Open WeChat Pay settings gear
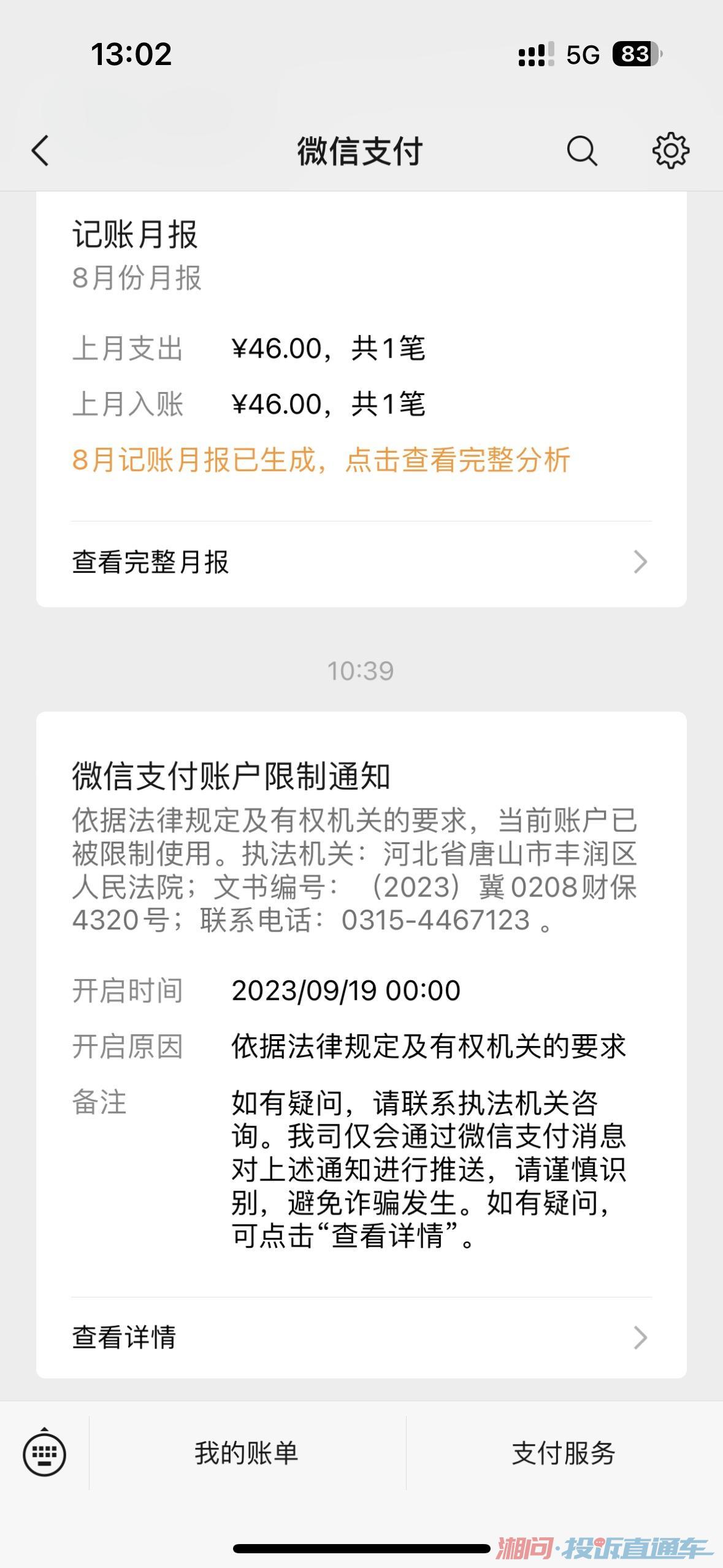The height and width of the screenshot is (1568, 723). coord(670,151)
